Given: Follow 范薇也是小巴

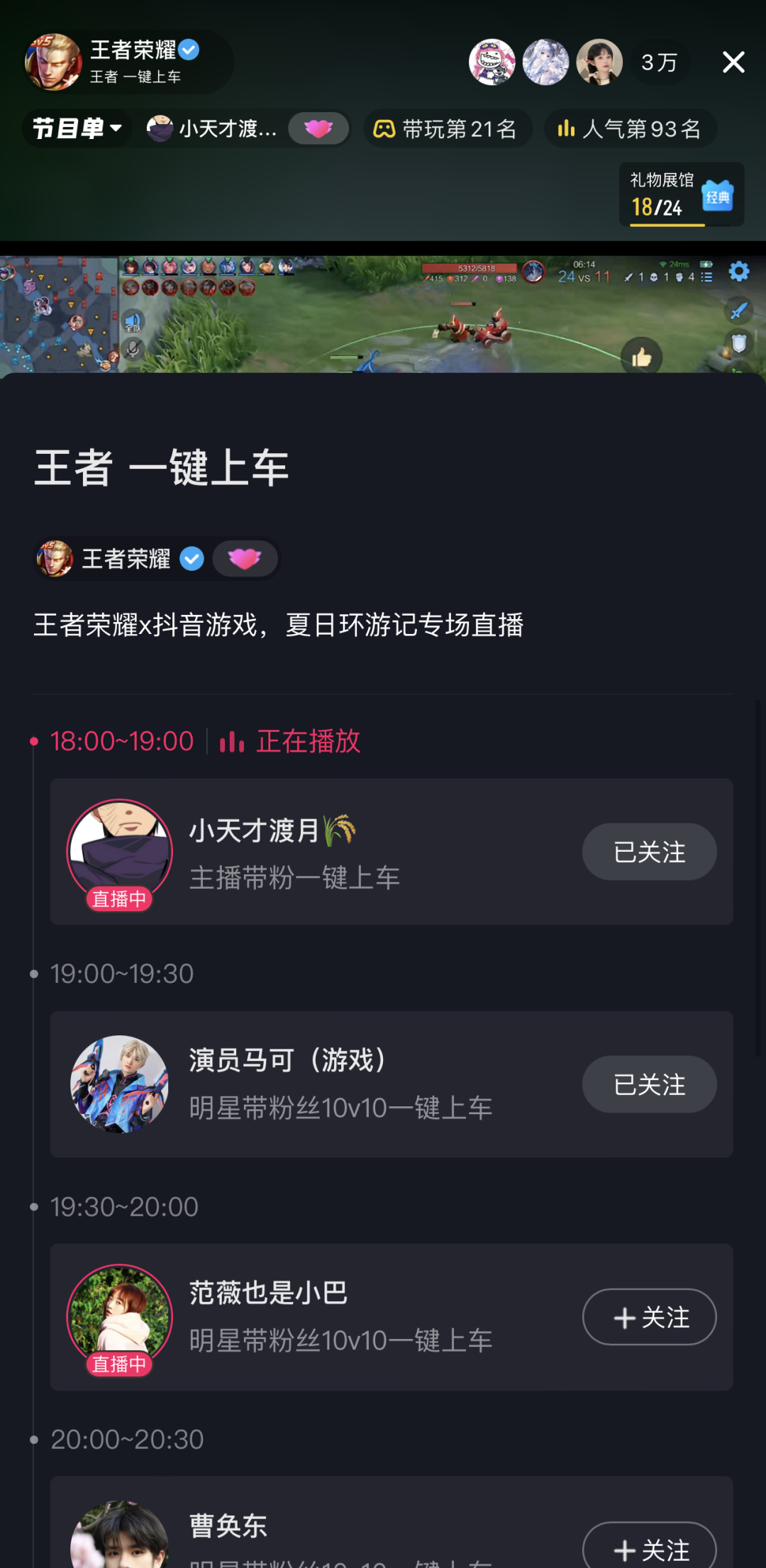Looking at the screenshot, I should pyautogui.click(x=649, y=1317).
